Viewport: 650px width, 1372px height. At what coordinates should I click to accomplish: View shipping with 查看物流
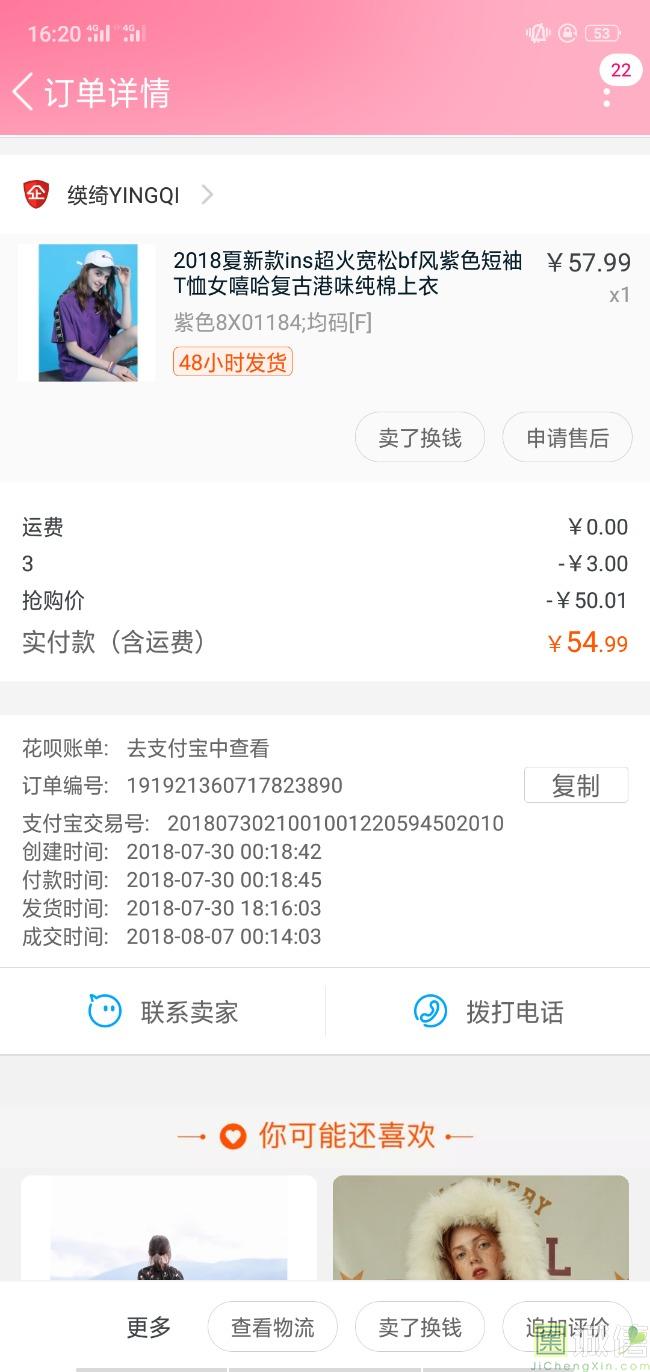click(x=272, y=1327)
